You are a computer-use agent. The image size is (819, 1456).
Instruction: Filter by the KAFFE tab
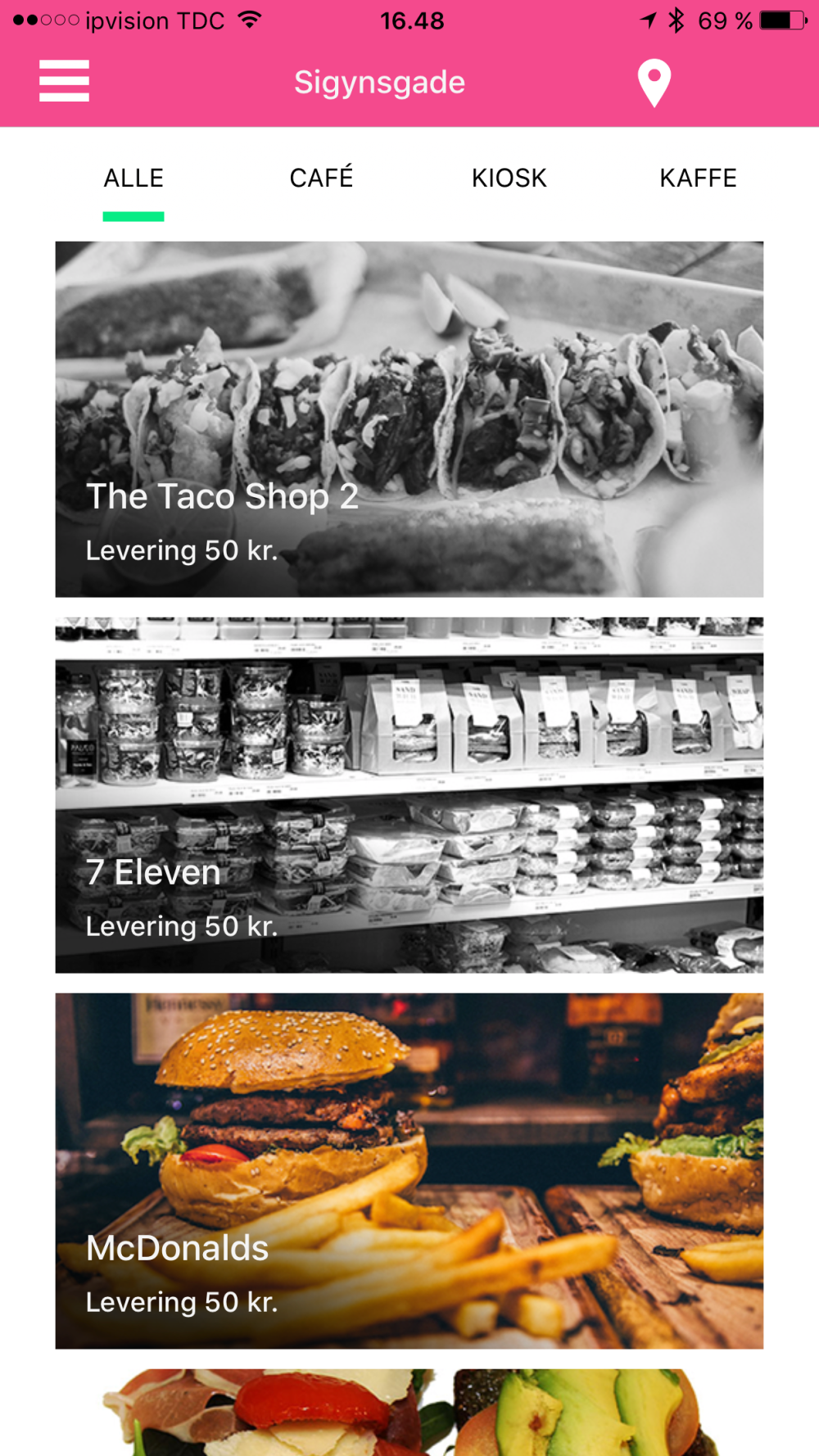(x=698, y=179)
